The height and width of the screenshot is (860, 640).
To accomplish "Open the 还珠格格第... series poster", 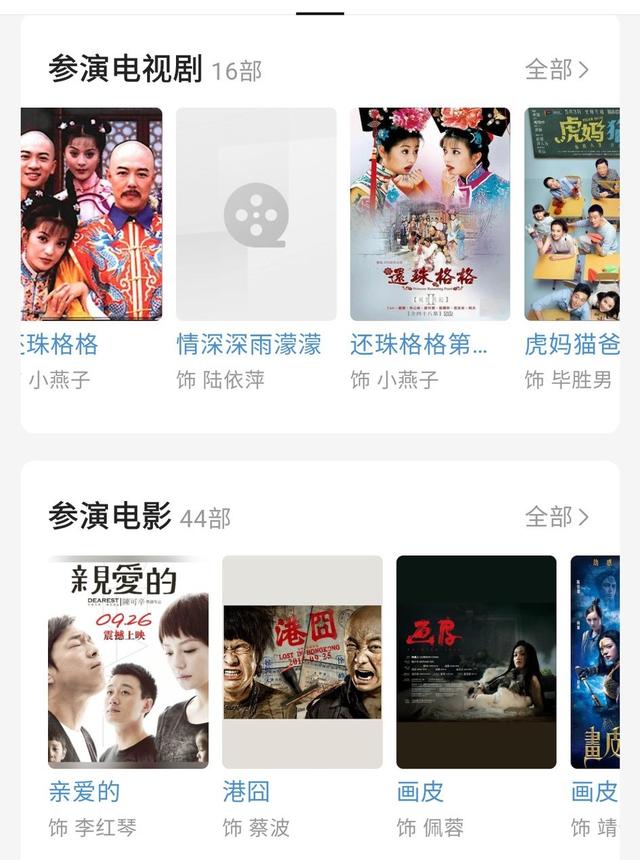I will (430, 214).
